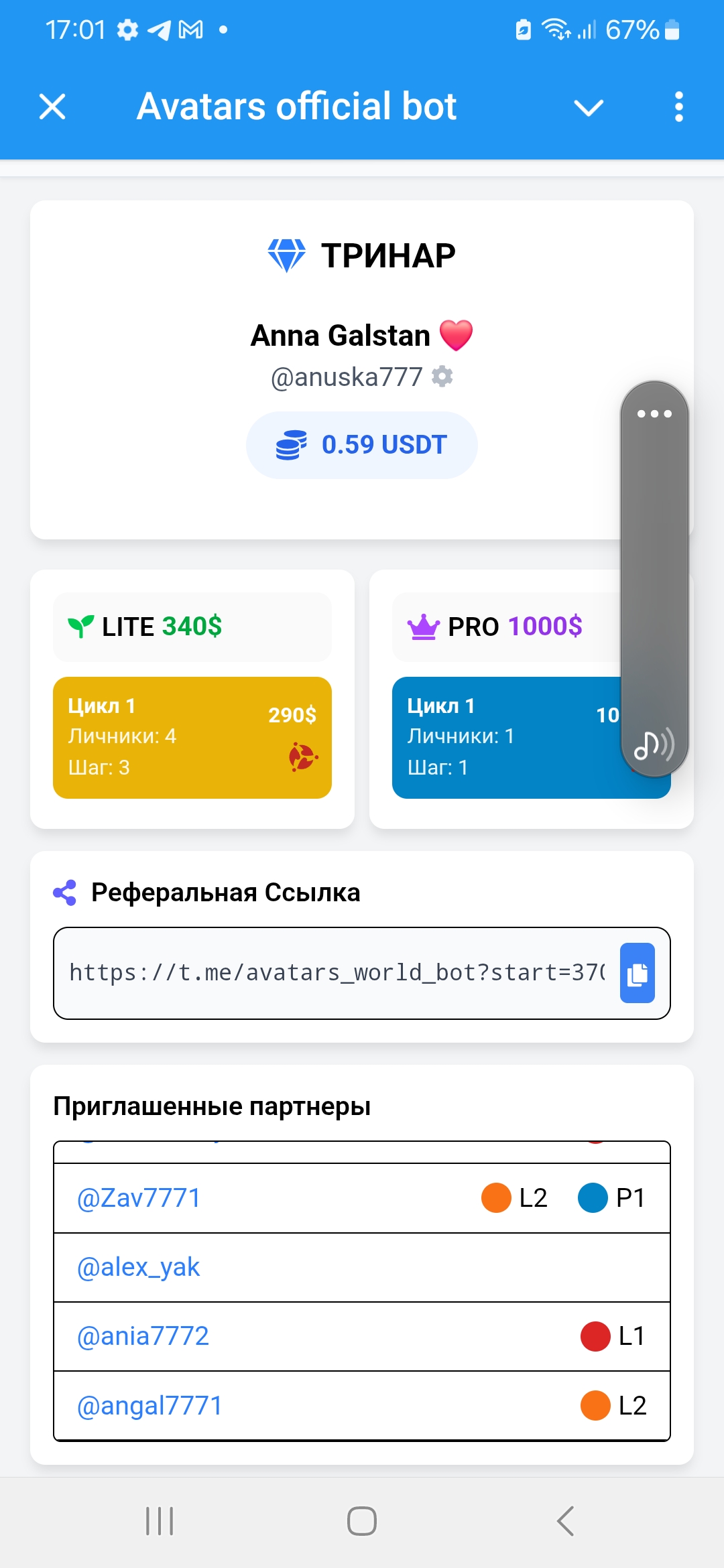Image resolution: width=724 pixels, height=1568 pixels.
Task: Open the PRO Цикл 1 card
Action: pyautogui.click(x=503, y=737)
